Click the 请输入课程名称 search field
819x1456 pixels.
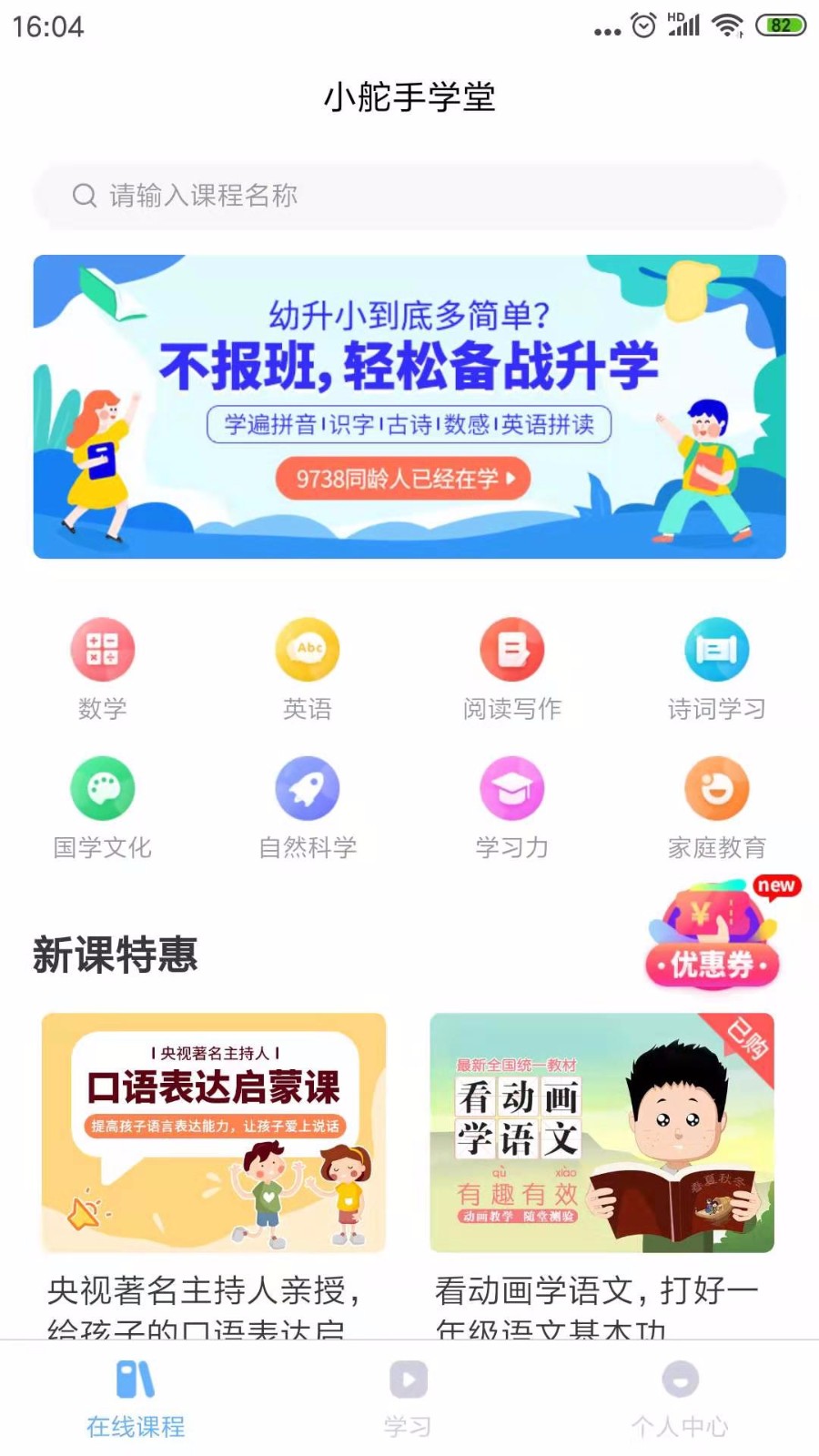pyautogui.click(x=408, y=195)
